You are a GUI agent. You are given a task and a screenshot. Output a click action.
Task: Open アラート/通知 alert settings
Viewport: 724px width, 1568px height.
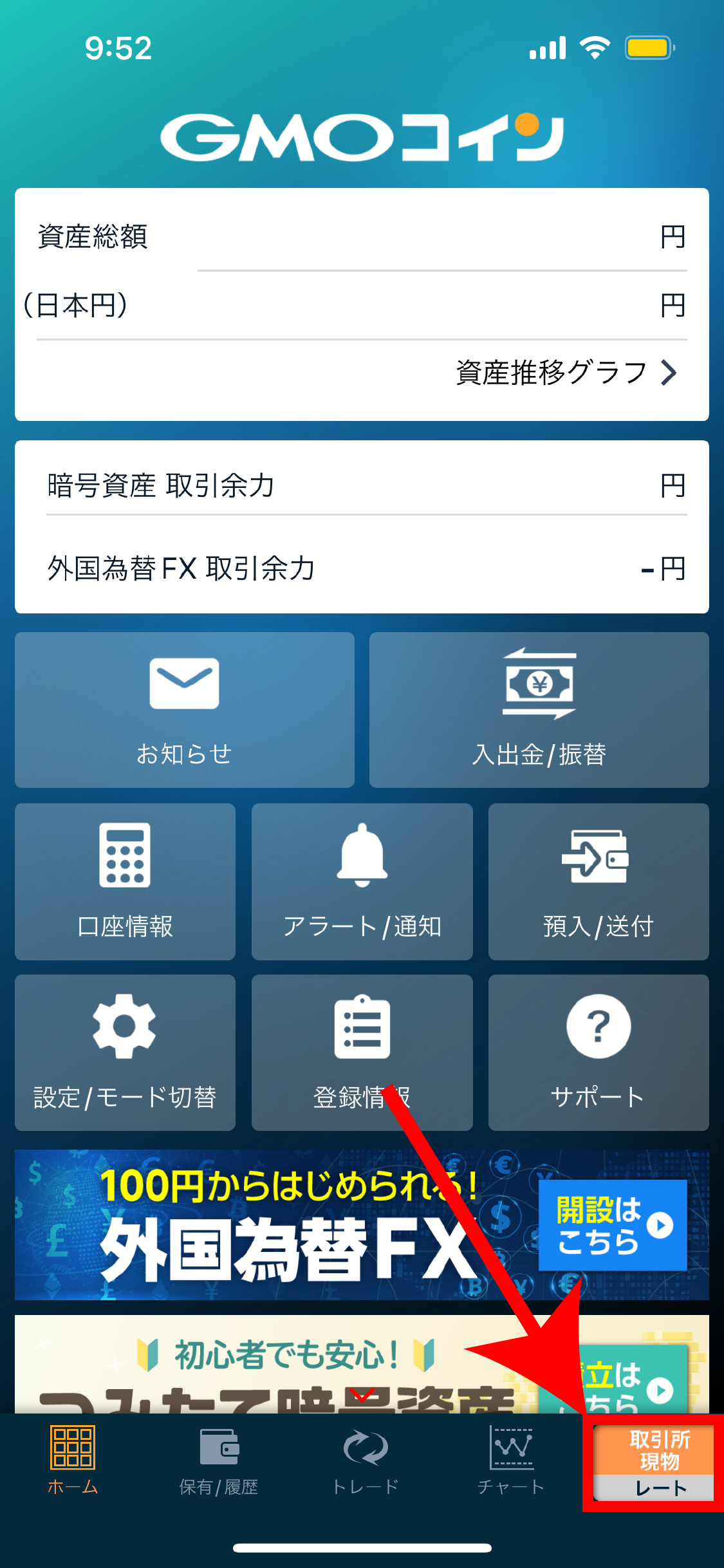pos(362,882)
